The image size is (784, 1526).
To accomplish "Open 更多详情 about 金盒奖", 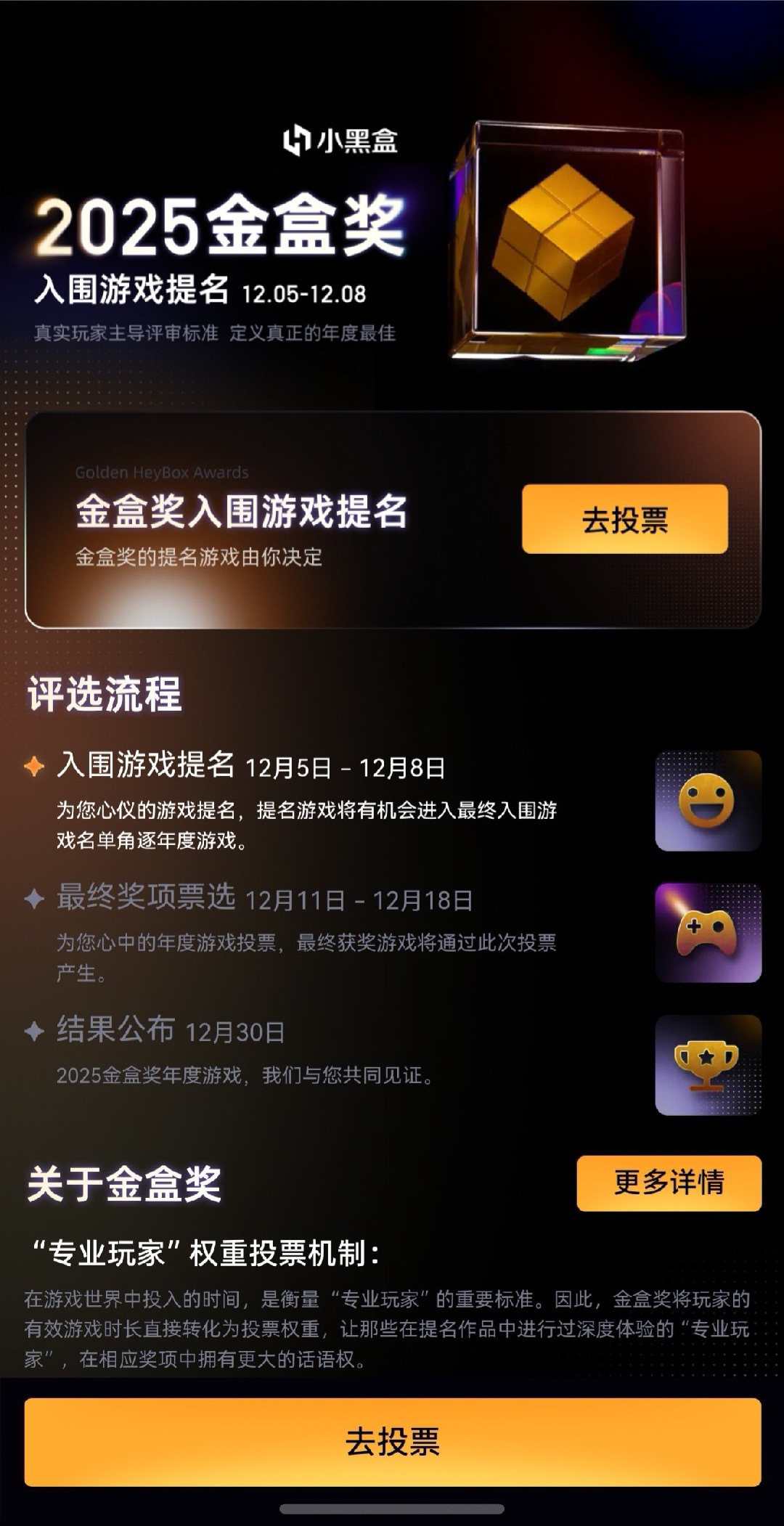I will (669, 1183).
